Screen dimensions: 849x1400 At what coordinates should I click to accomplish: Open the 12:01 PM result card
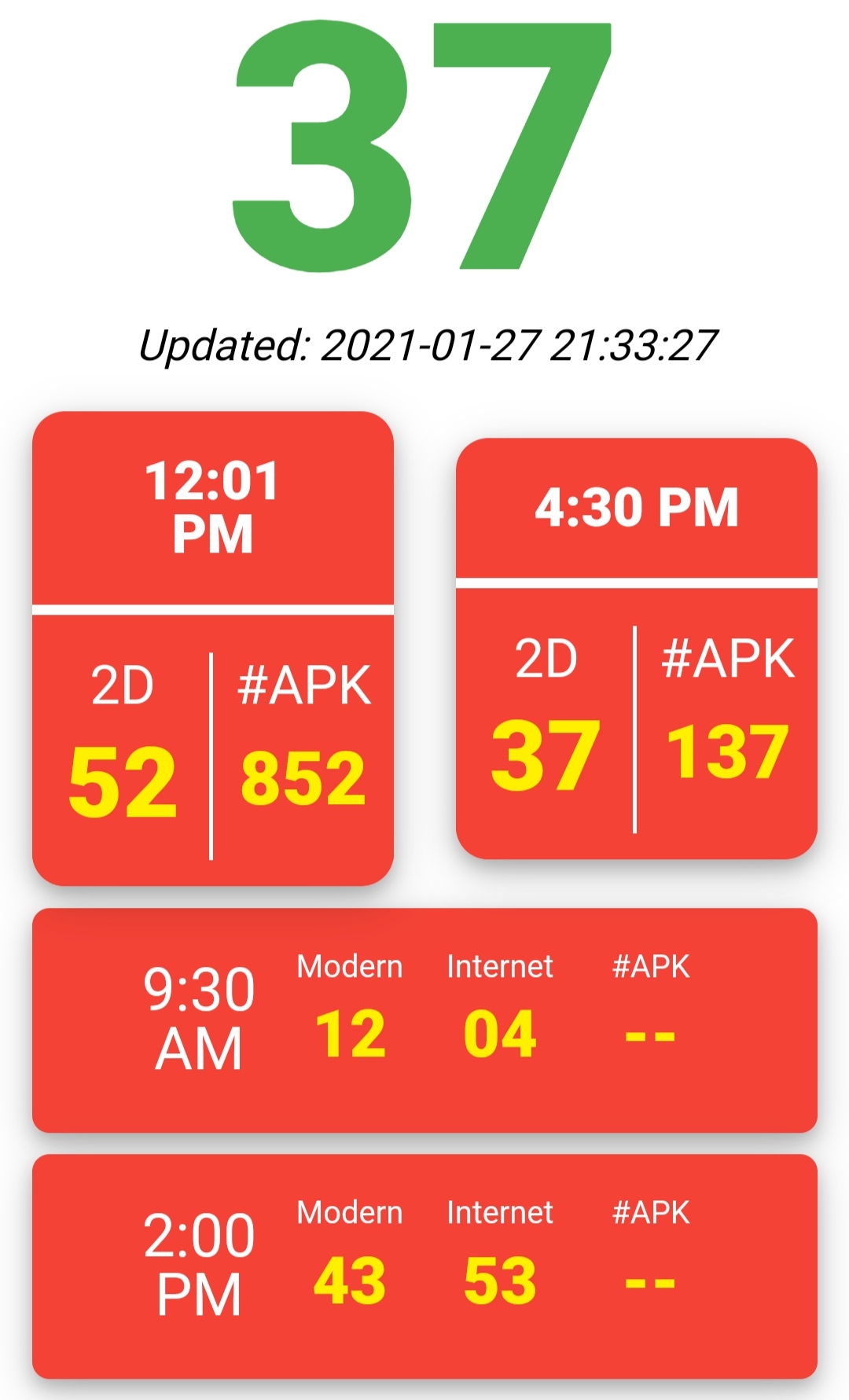coord(212,649)
